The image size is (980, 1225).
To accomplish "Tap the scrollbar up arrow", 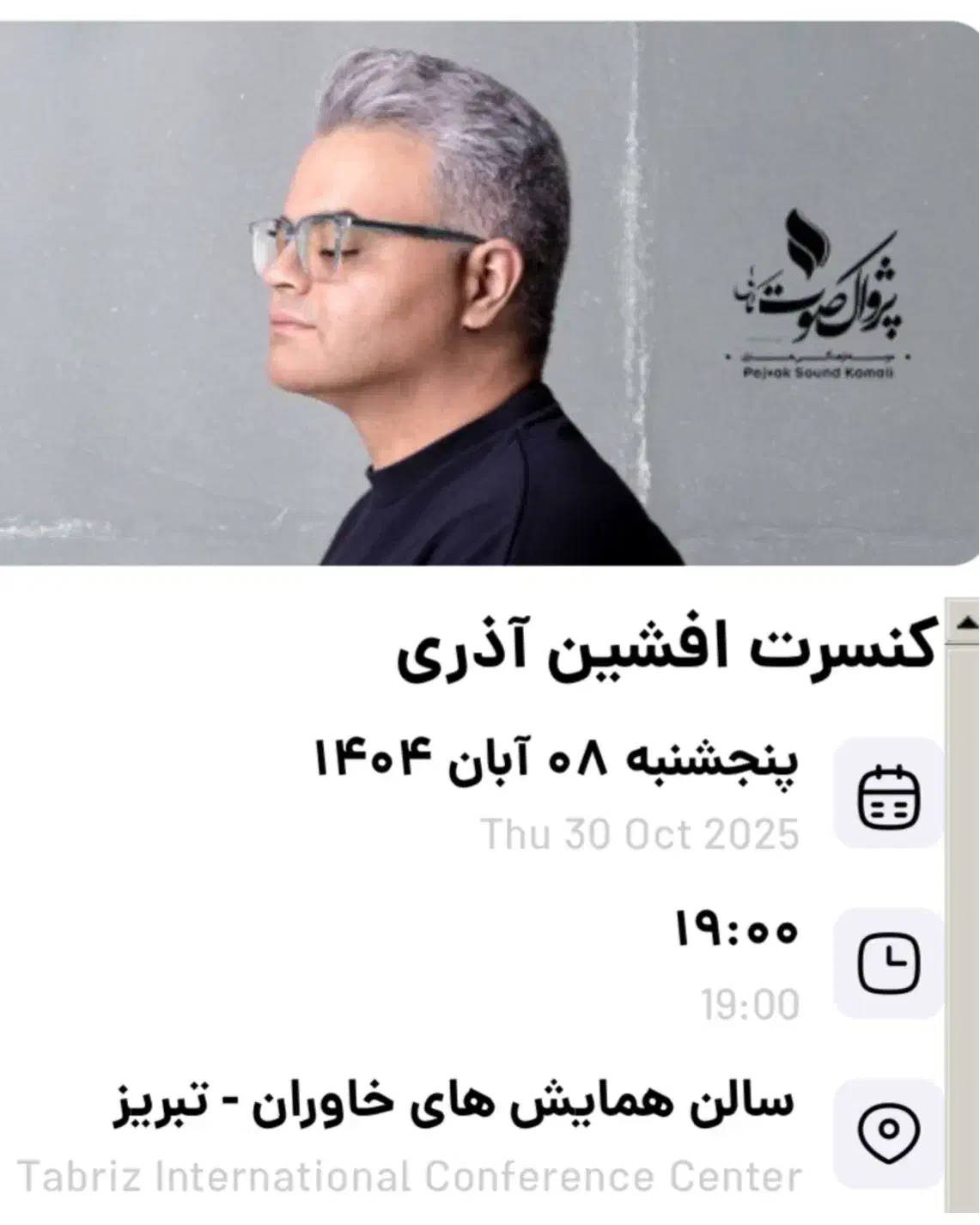I will [x=967, y=623].
